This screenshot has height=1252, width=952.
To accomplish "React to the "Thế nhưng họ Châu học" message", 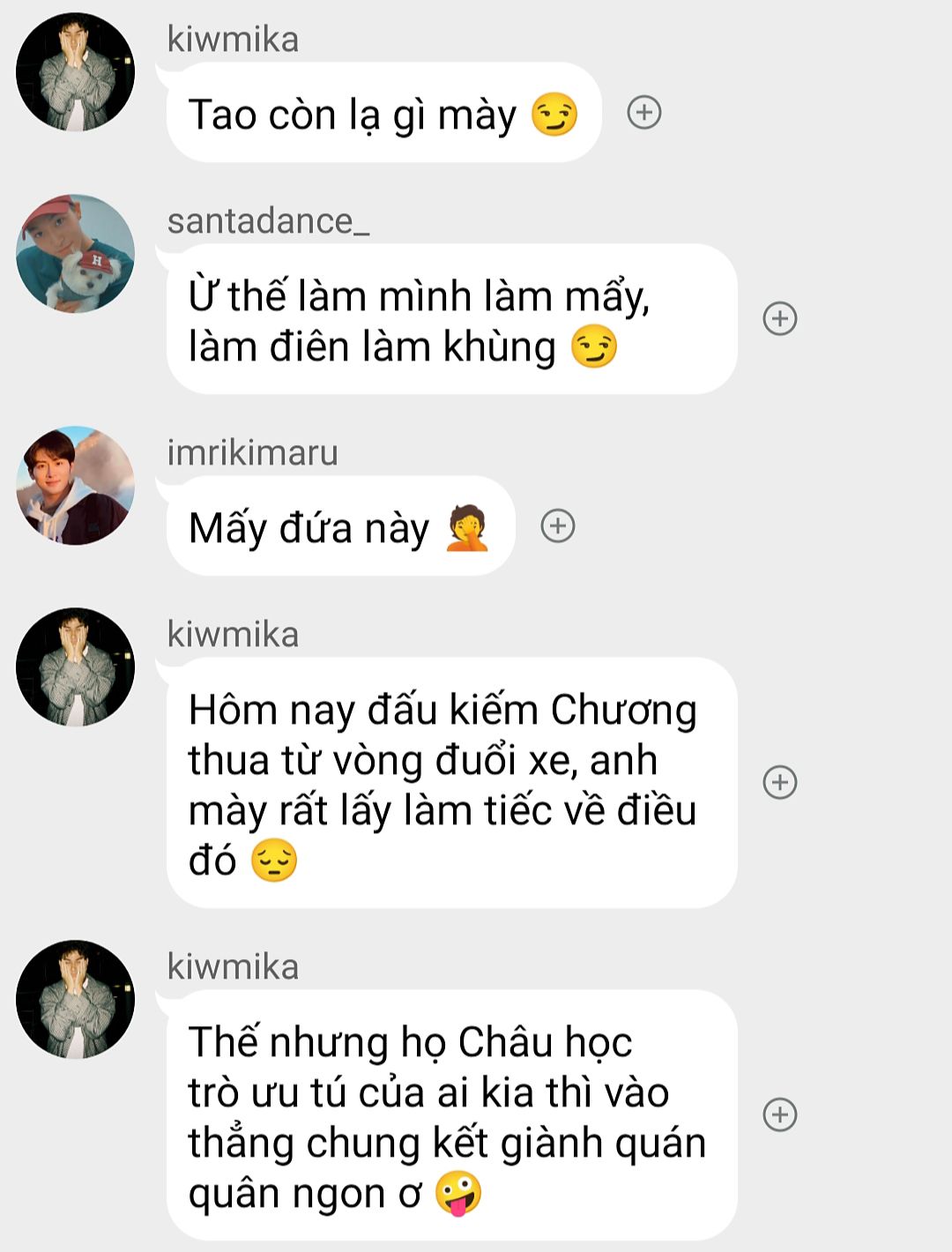I will pos(780,1114).
